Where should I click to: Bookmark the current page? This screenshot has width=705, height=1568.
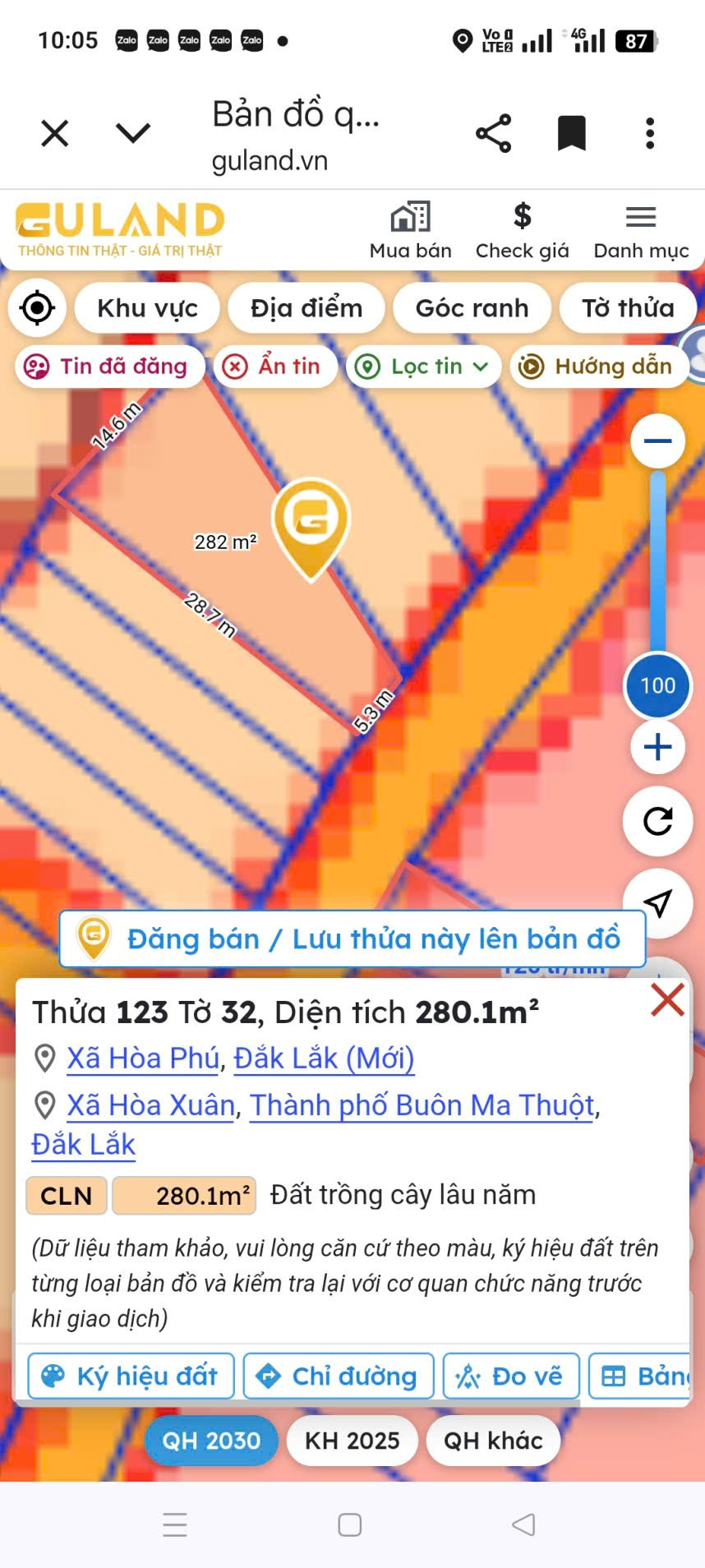[x=571, y=133]
